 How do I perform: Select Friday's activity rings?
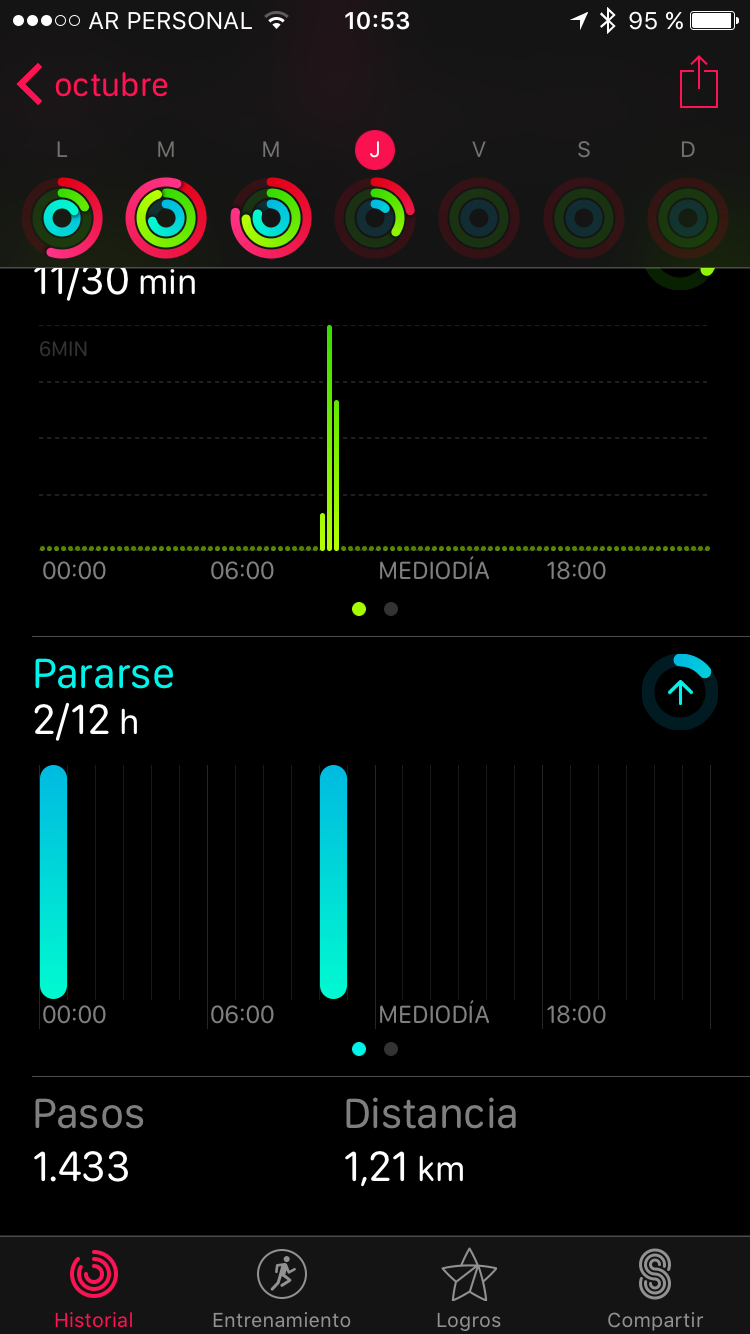(479, 218)
